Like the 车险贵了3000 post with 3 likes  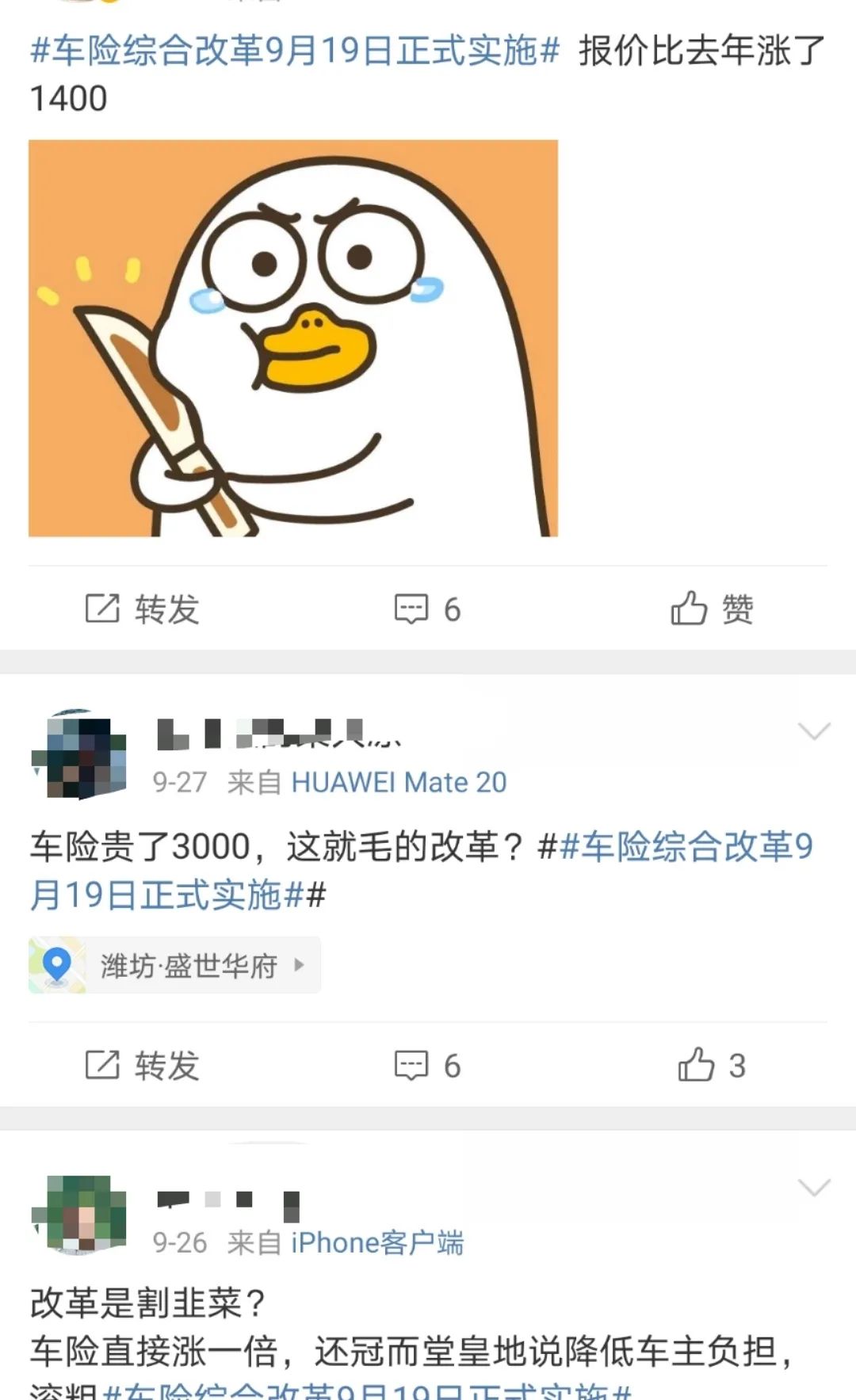coord(712,1066)
